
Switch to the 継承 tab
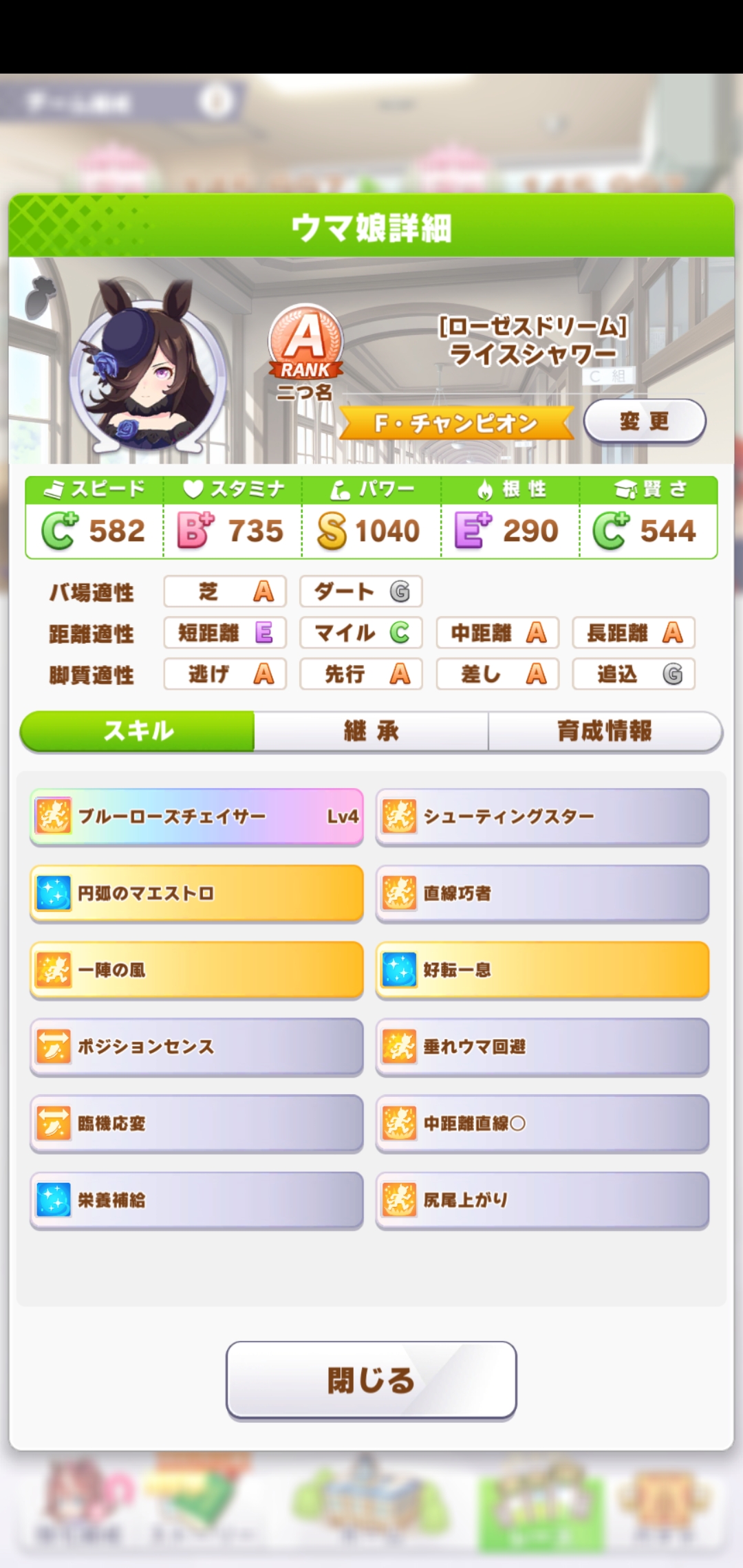coord(371,731)
